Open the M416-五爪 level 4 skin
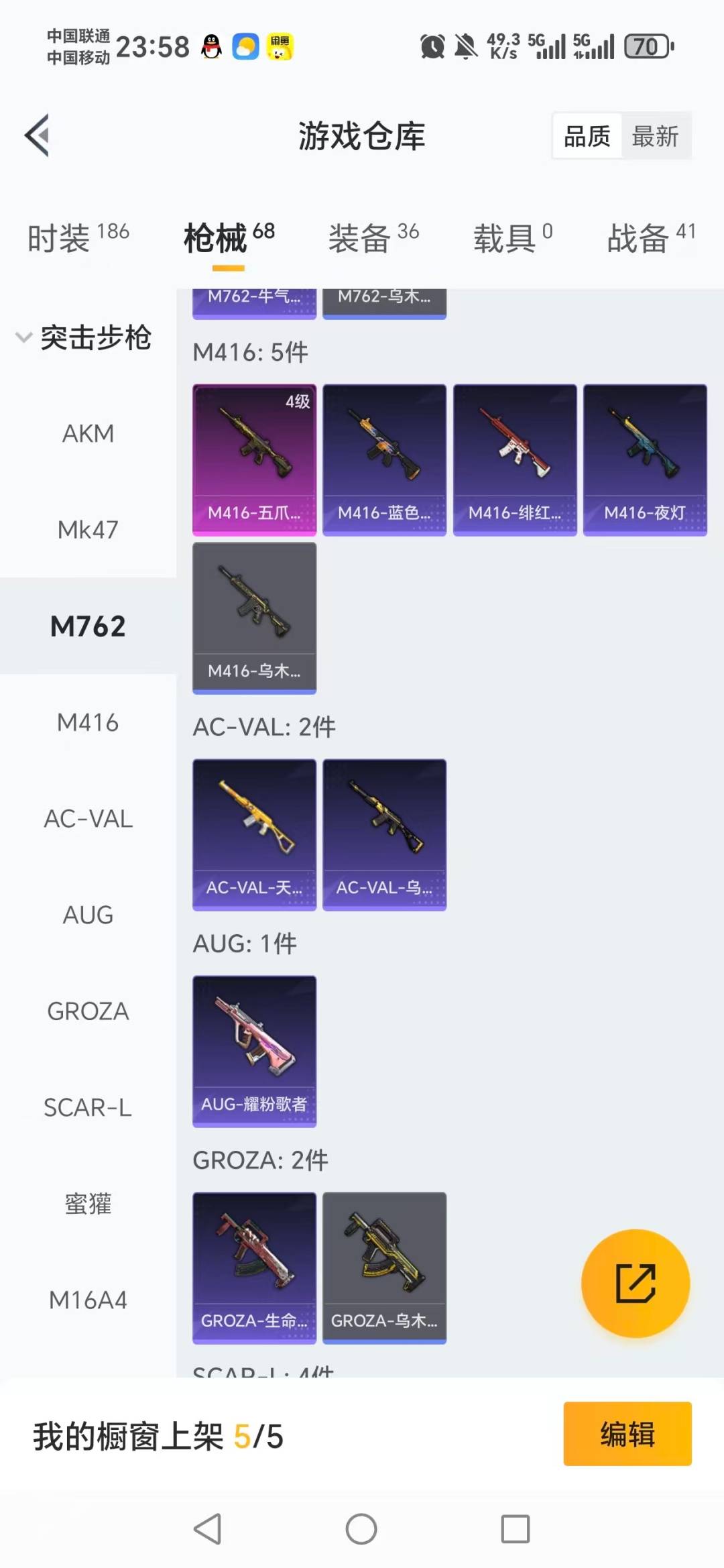 point(254,459)
